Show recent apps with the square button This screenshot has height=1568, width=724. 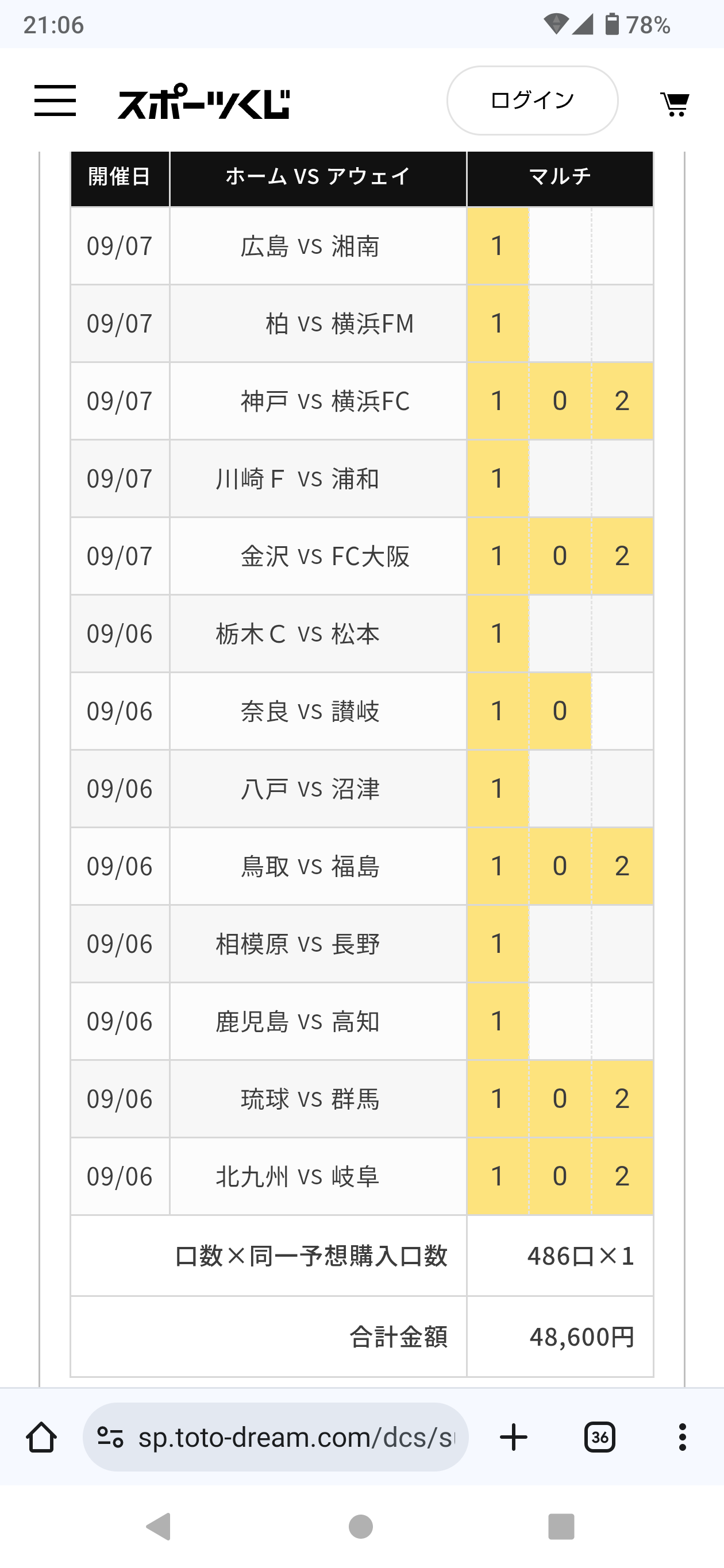click(x=561, y=1527)
